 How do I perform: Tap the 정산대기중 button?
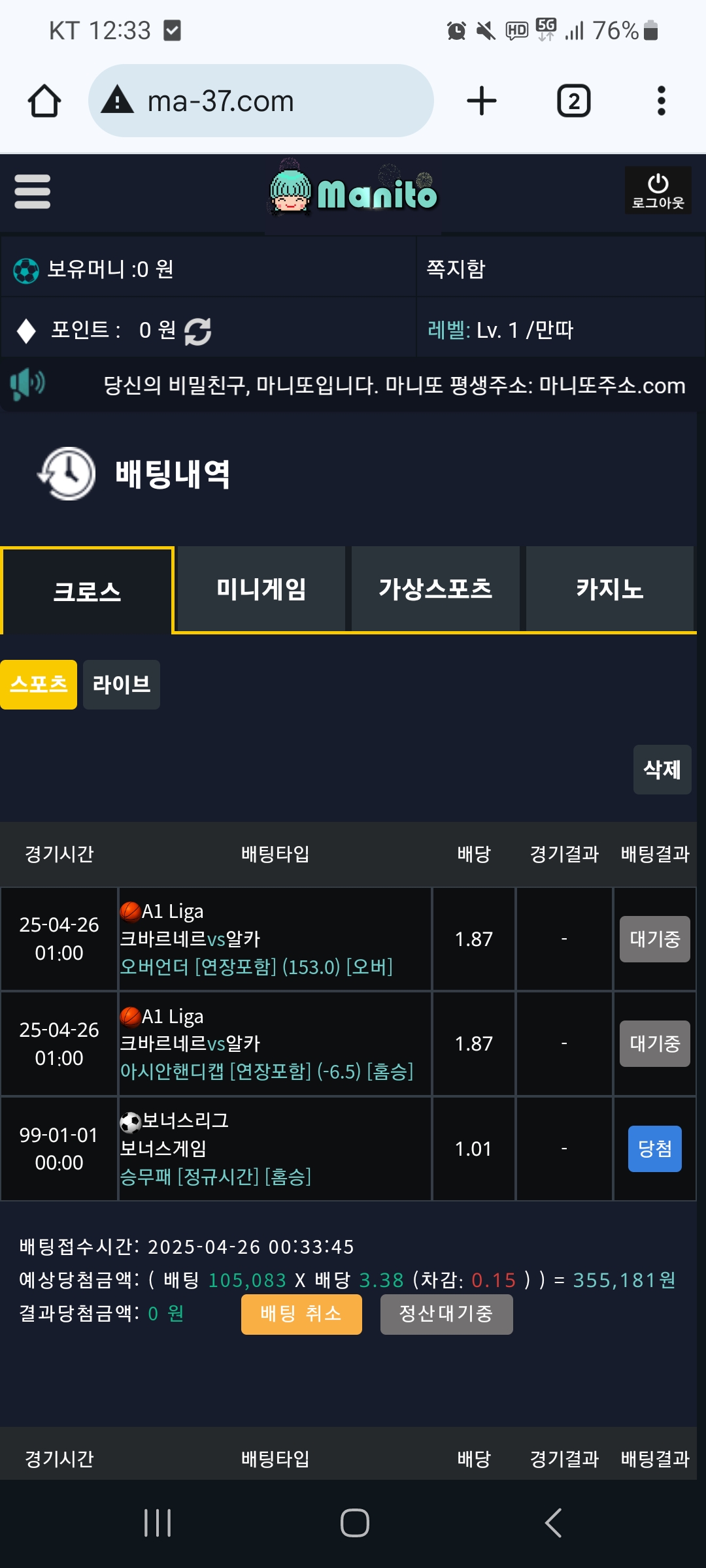click(x=446, y=1314)
